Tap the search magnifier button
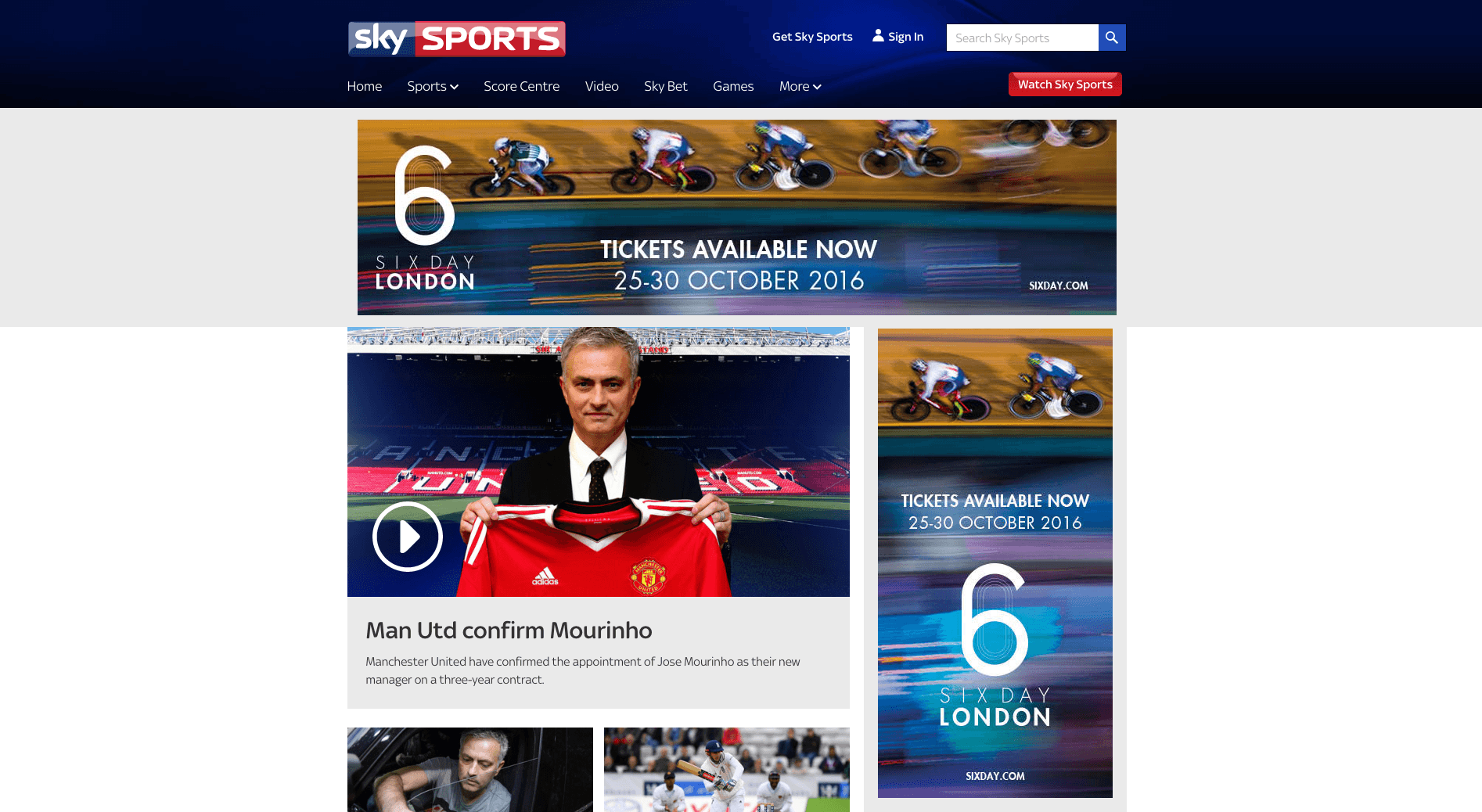1482x812 pixels. 1111,38
